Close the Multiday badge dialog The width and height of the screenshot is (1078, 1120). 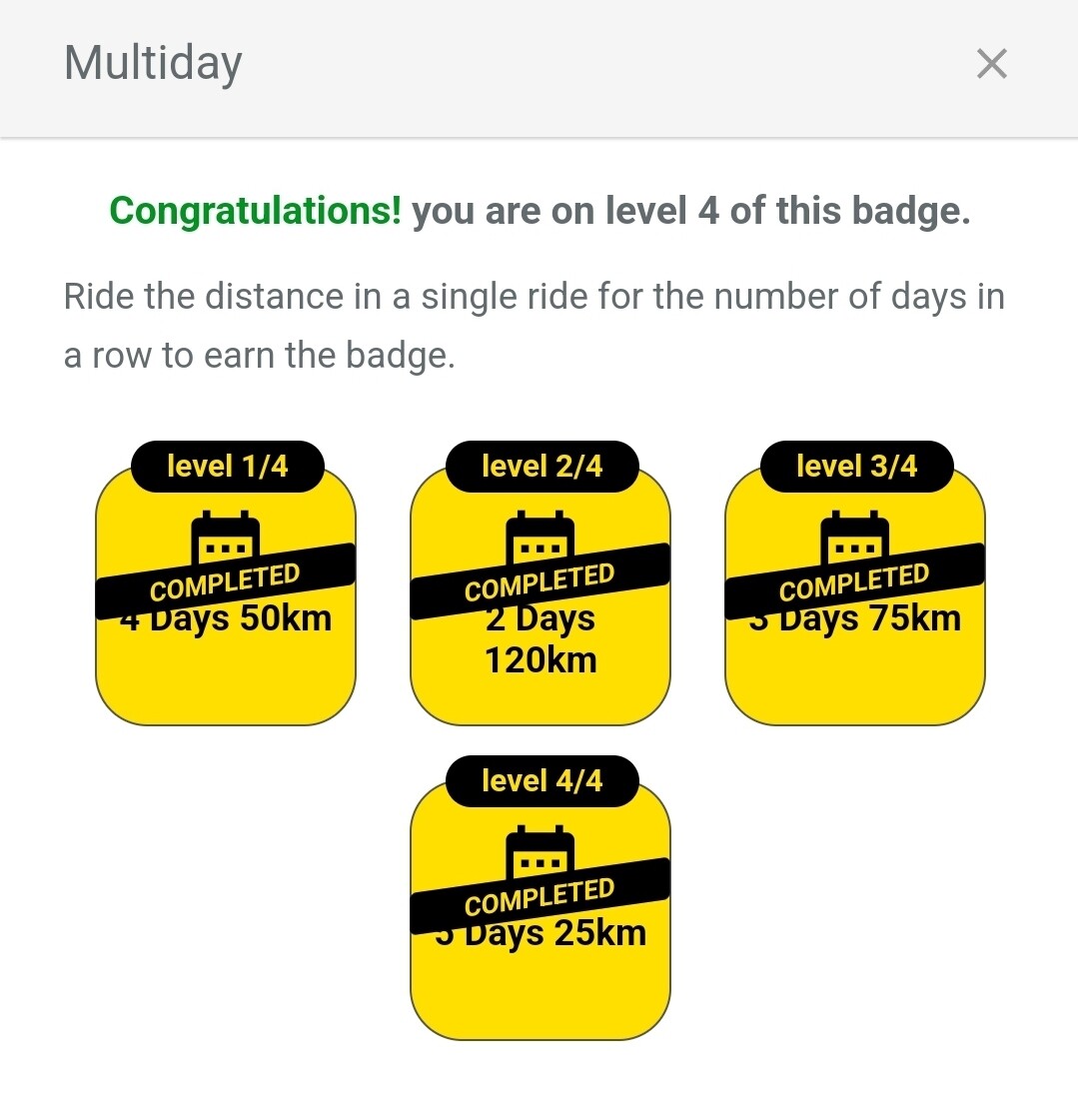tap(991, 64)
